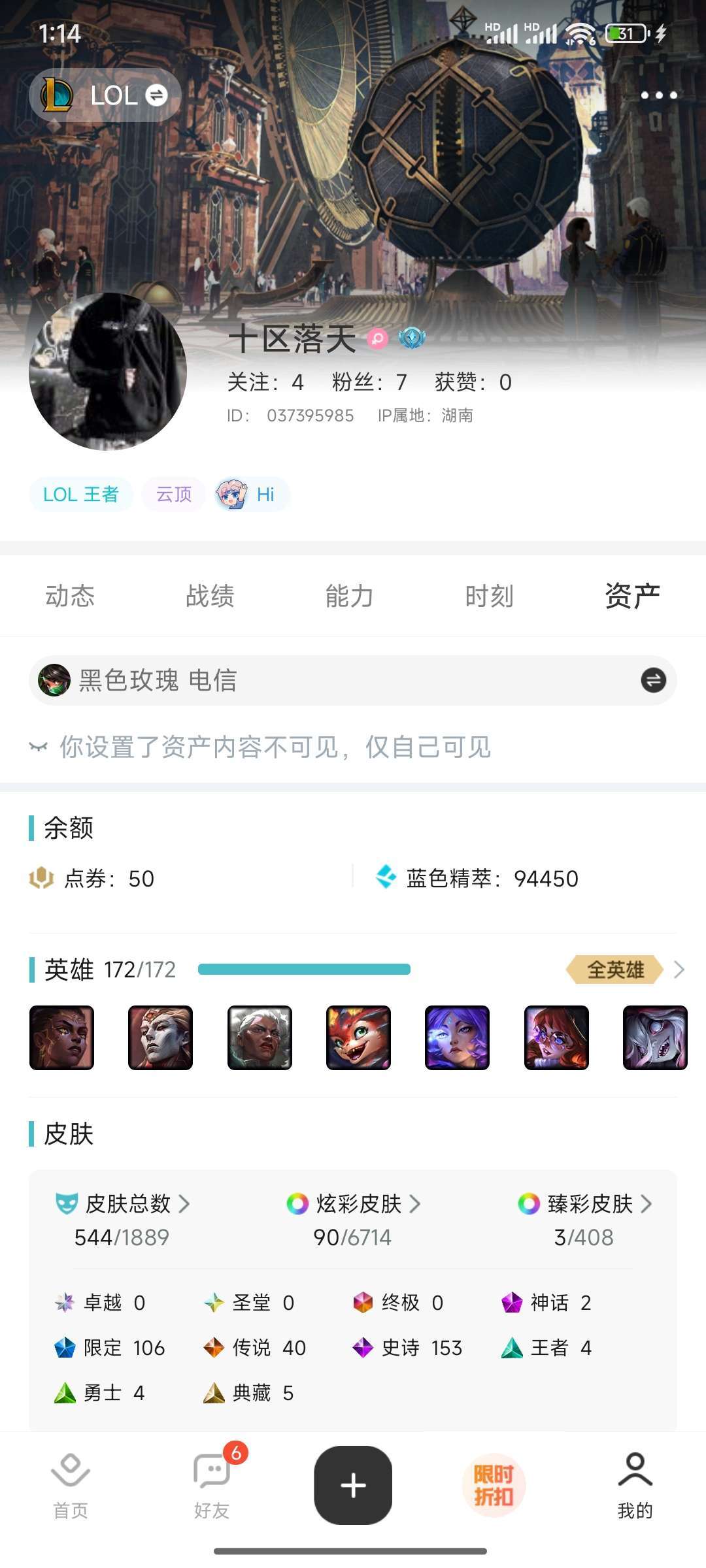Click the 史诗 skin gem icon
The image size is (706, 1568).
coord(364,1348)
